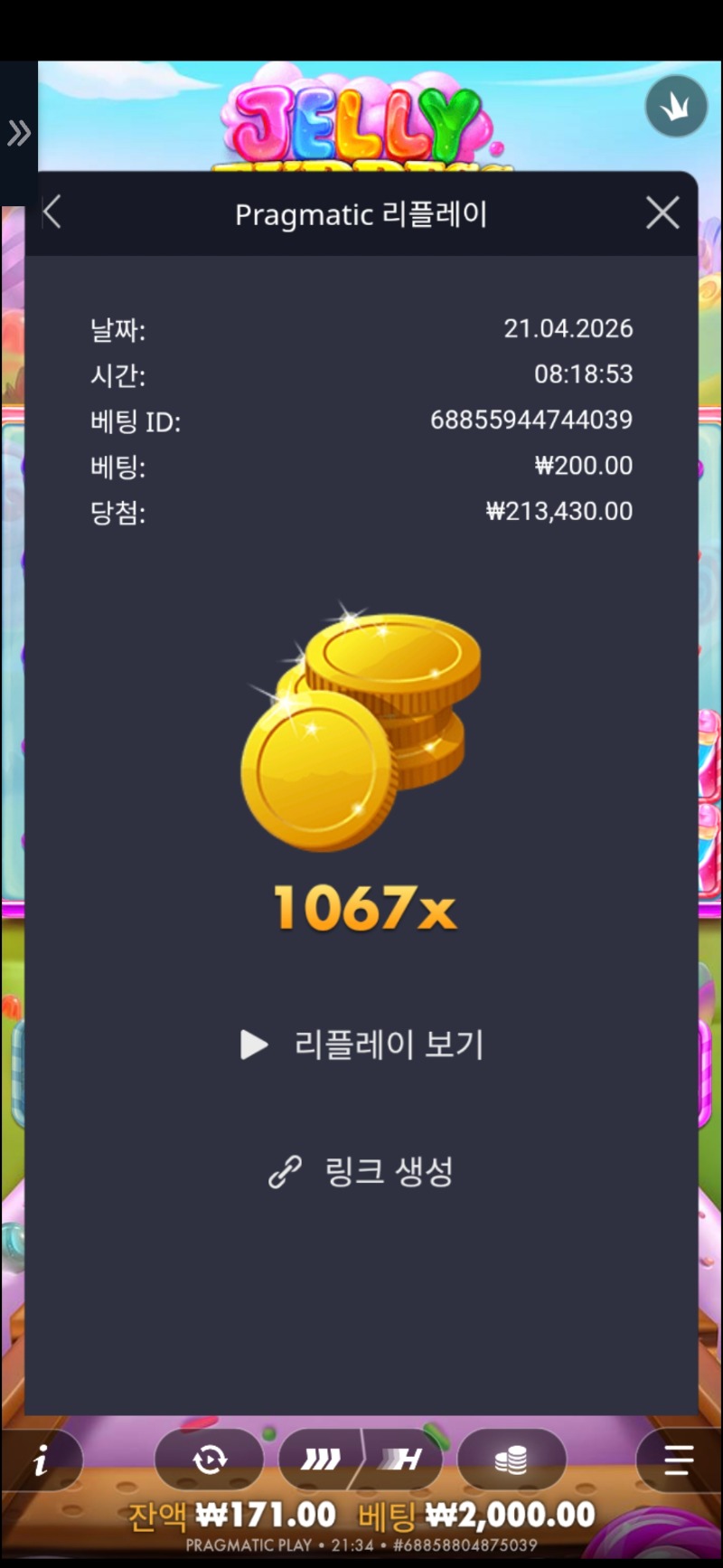This screenshot has width=723, height=1568.
Task: Expand the side panel double arrow
Action: point(19,134)
